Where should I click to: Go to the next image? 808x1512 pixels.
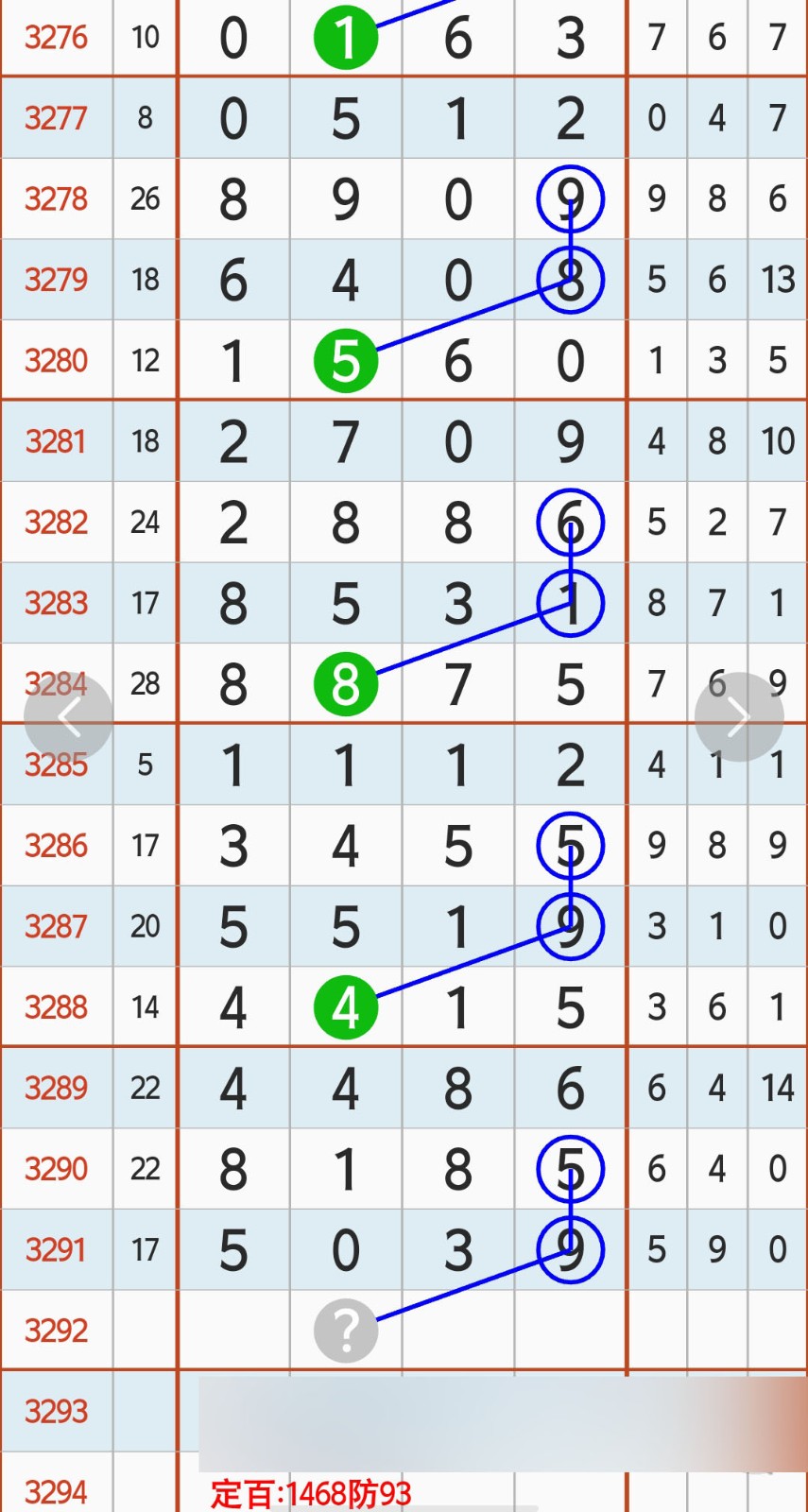(x=739, y=717)
